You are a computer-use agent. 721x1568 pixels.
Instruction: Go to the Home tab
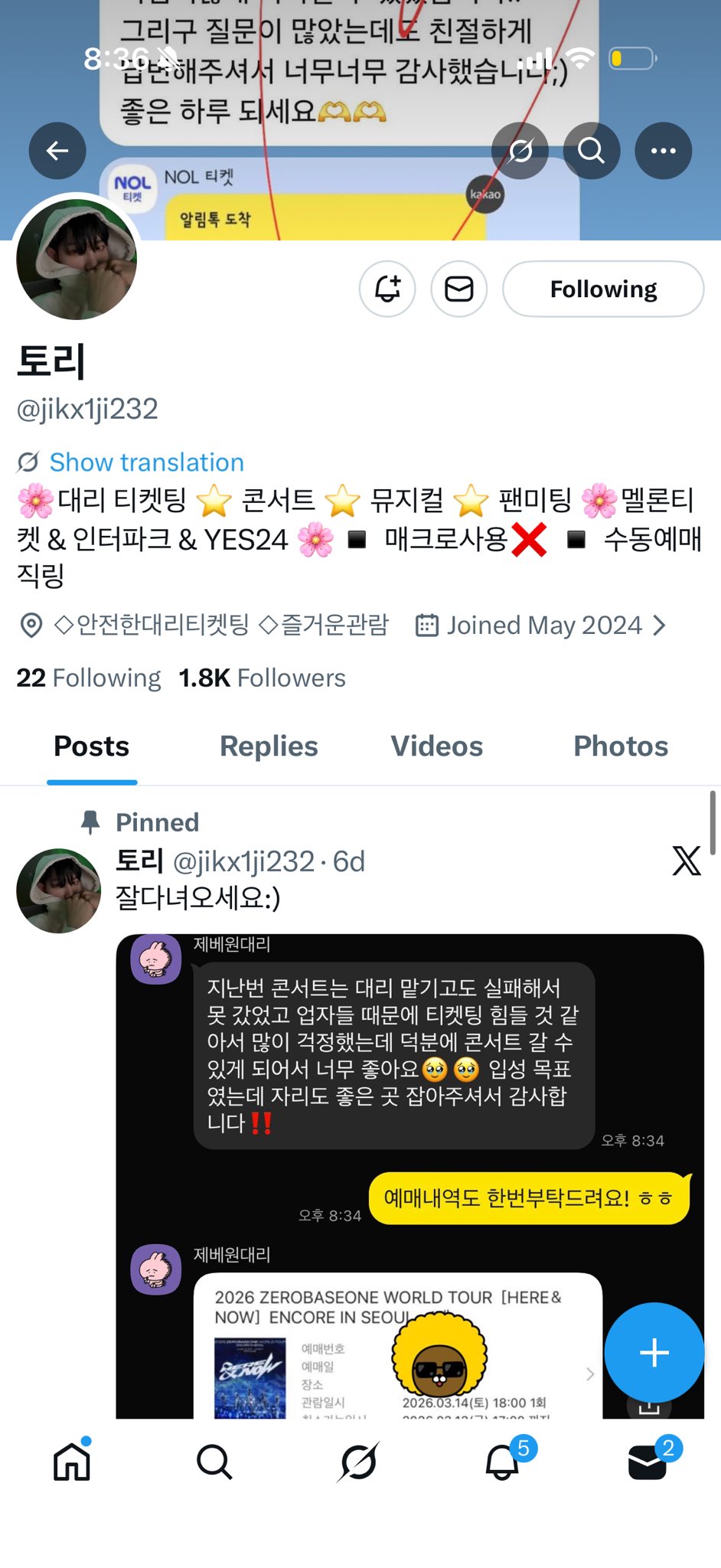click(x=72, y=1462)
